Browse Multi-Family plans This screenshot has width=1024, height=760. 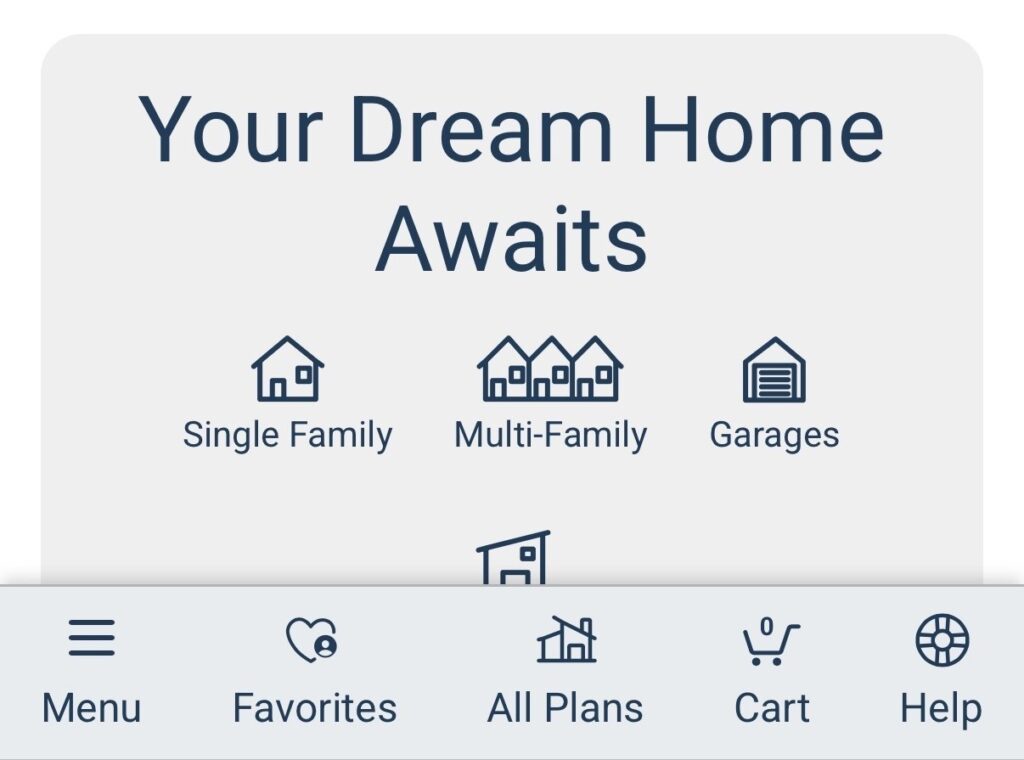pos(550,395)
